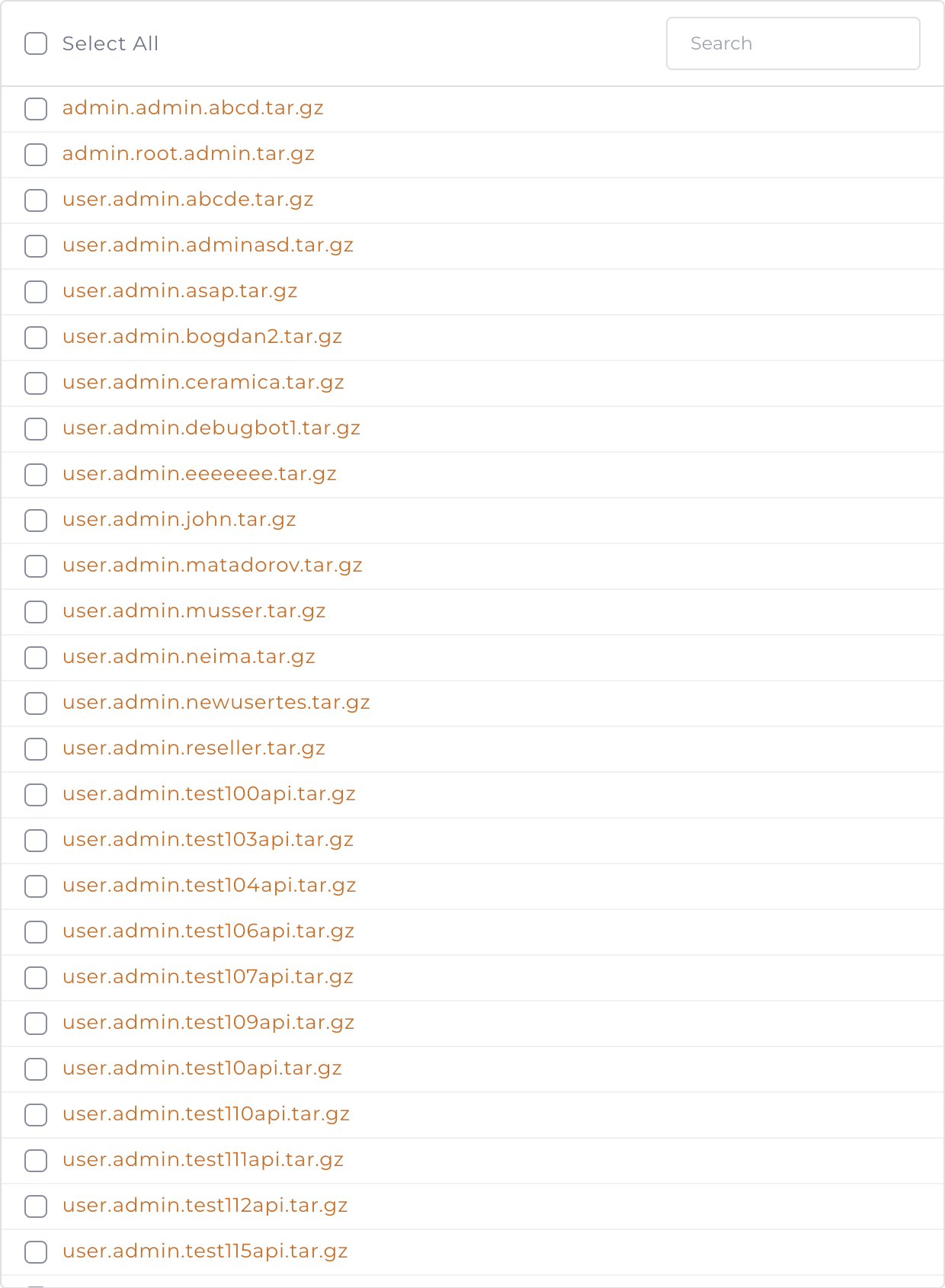This screenshot has width=945, height=1288.
Task: Check the user.admin.john.tar.gz checkbox
Action: [x=36, y=521]
